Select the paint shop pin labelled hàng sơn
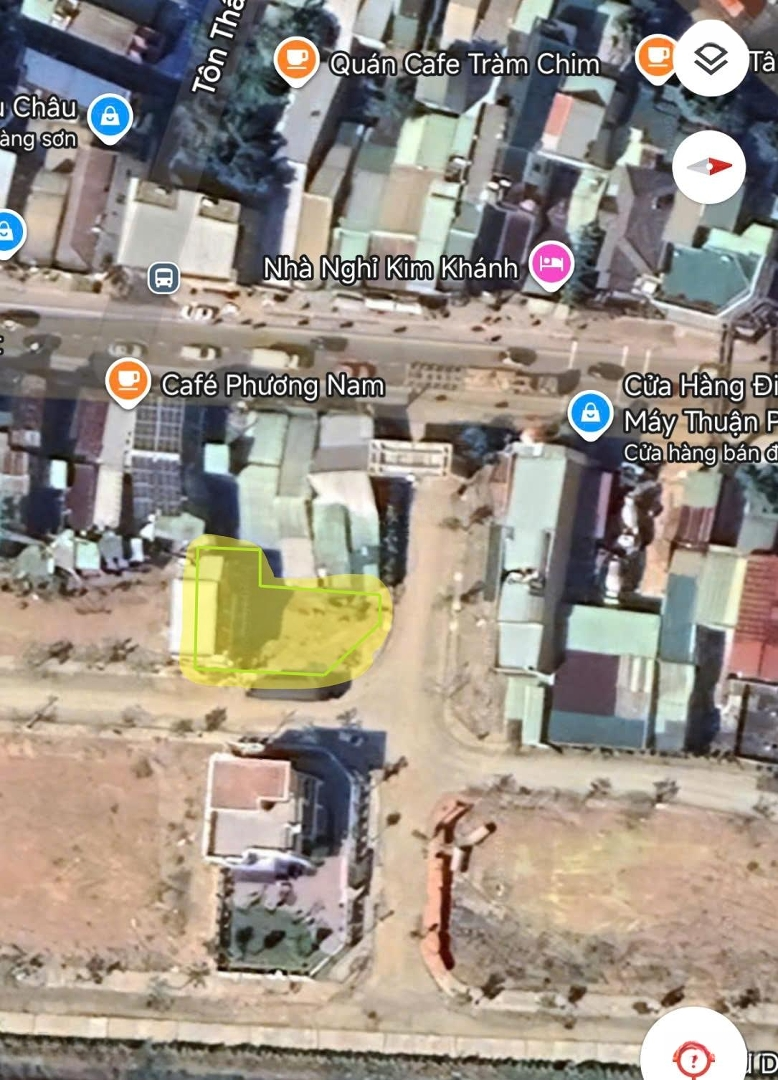The image size is (778, 1080). tap(109, 118)
